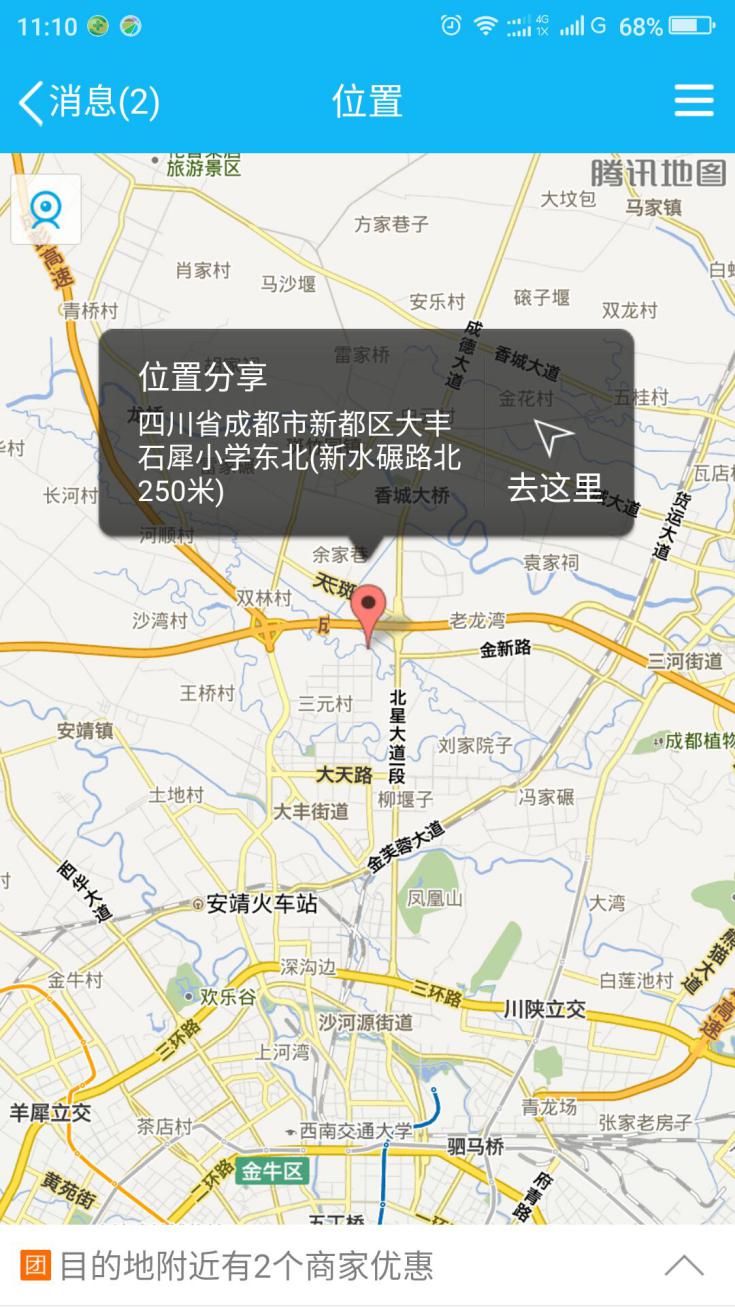Tap 去这里 to navigate there
Image resolution: width=735 pixels, height=1307 pixels.
555,462
